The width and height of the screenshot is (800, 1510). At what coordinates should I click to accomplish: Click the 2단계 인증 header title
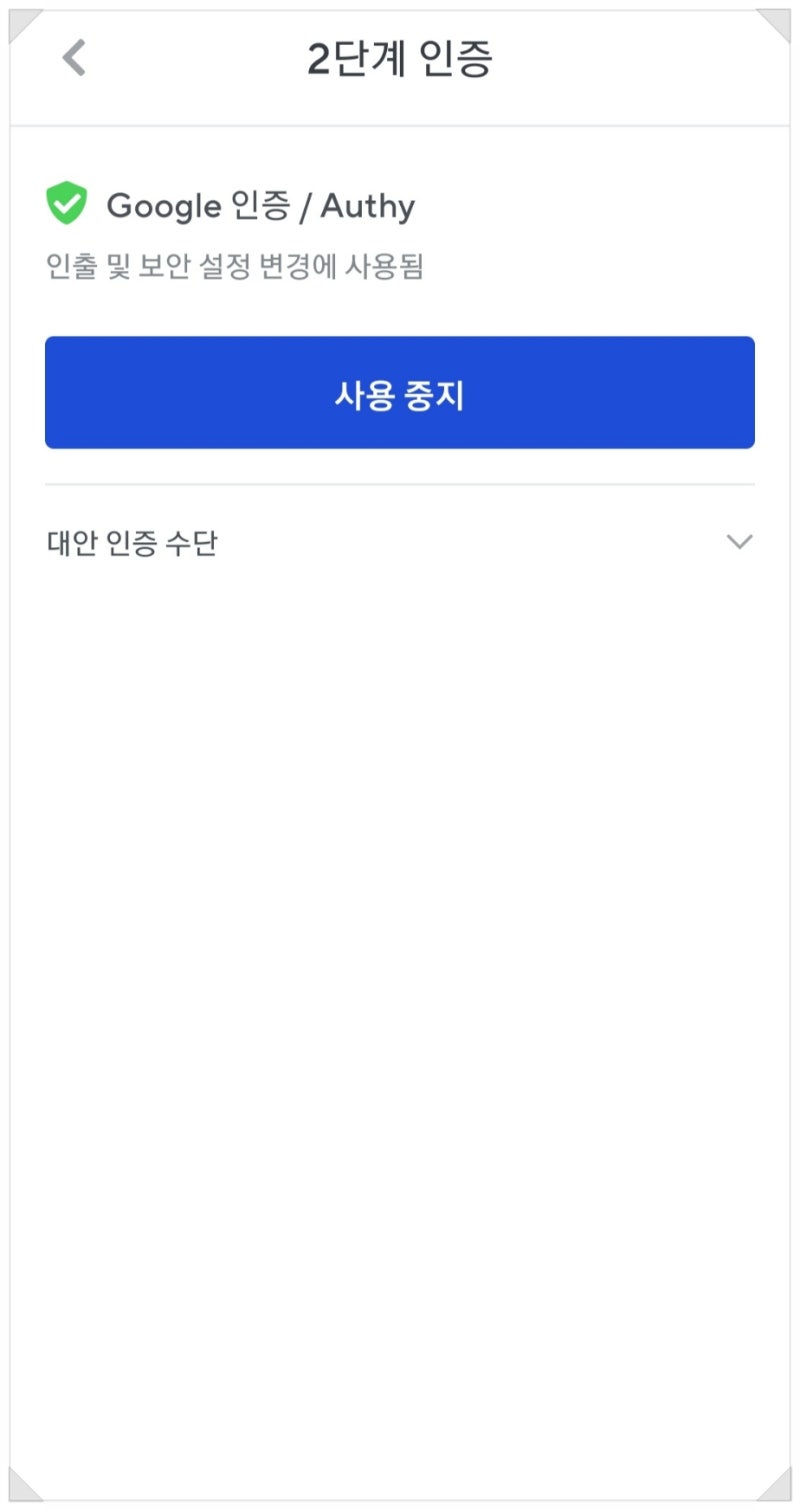(x=400, y=57)
